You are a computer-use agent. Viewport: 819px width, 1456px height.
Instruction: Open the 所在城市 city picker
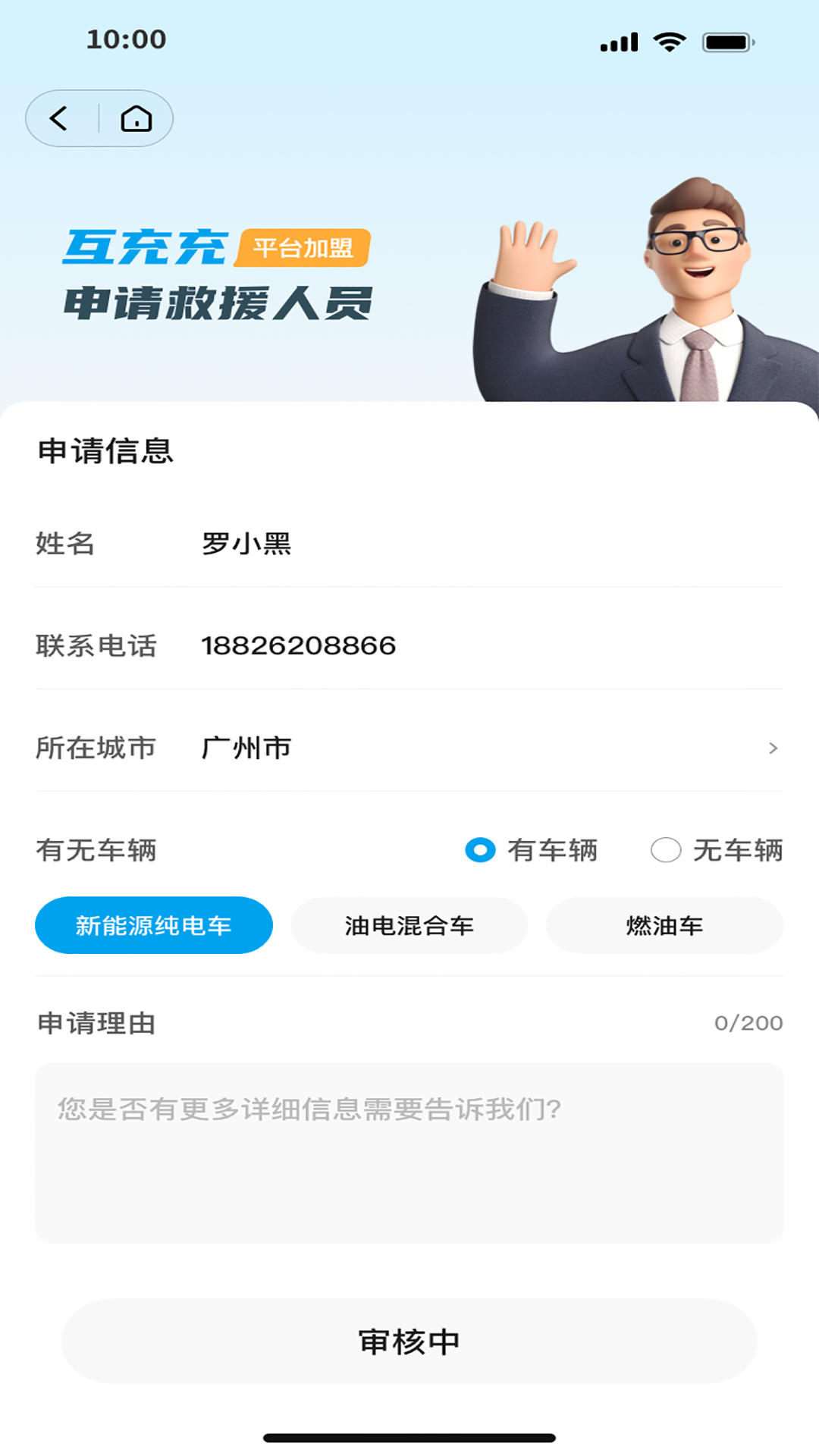[x=485, y=748]
